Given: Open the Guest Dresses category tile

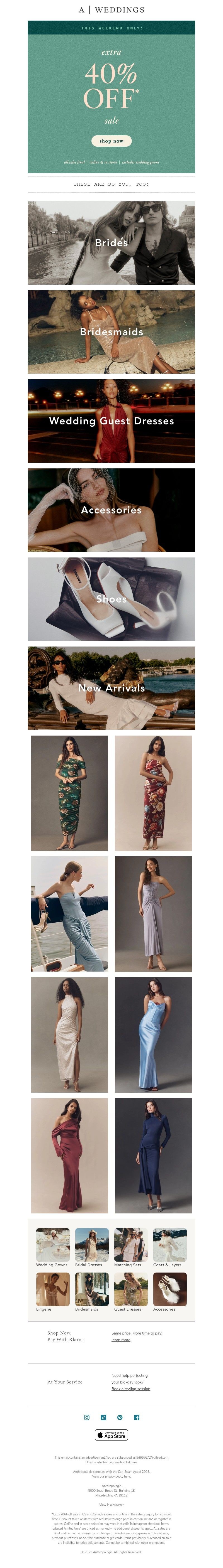Looking at the screenshot, I should coord(130,1289).
